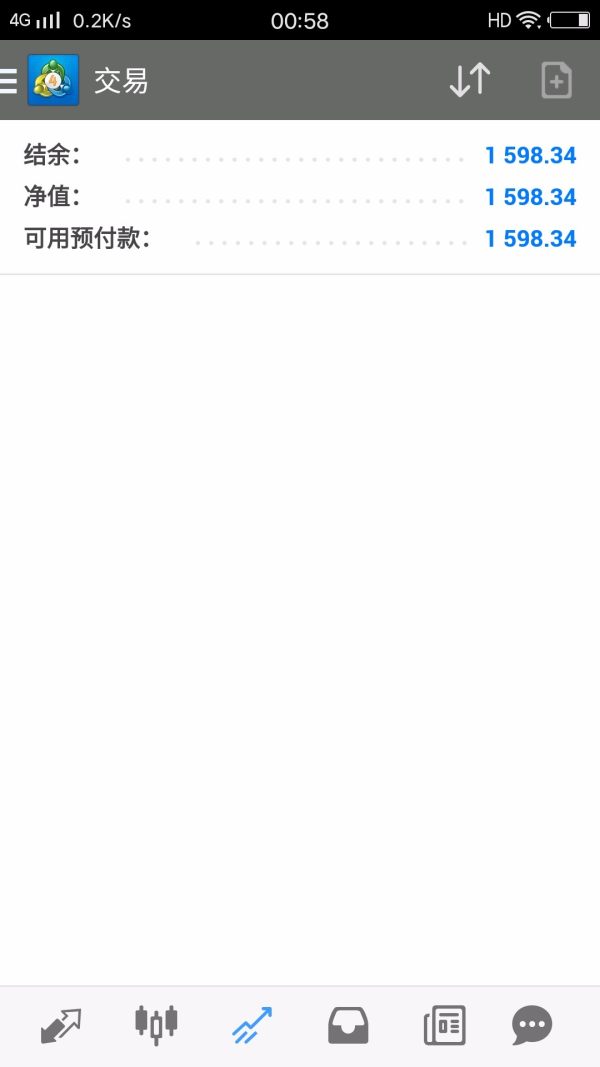Open the News tab
This screenshot has width=600, height=1067.
click(444, 1025)
